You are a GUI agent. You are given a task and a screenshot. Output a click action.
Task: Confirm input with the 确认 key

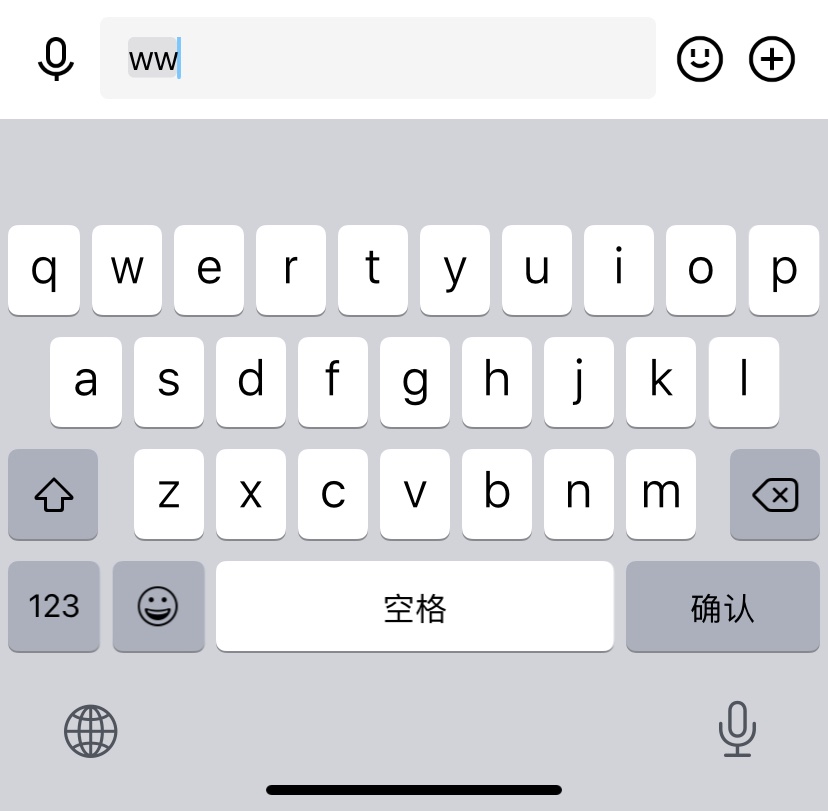coord(722,606)
